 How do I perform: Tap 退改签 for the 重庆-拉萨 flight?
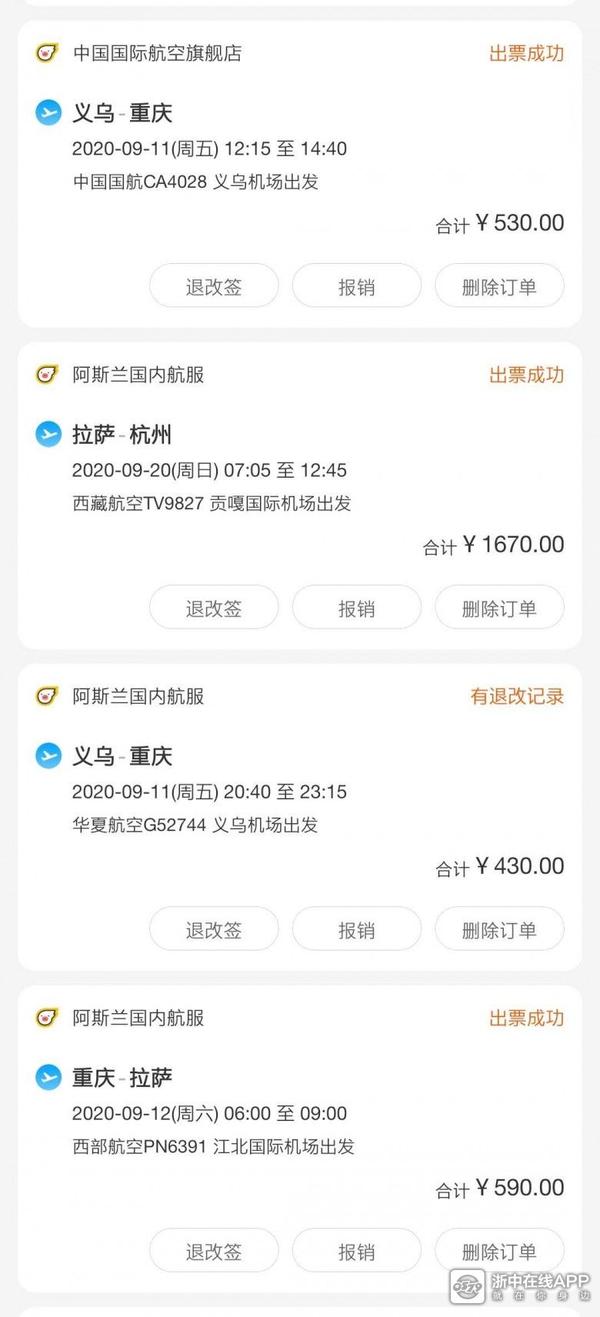[x=214, y=1251]
